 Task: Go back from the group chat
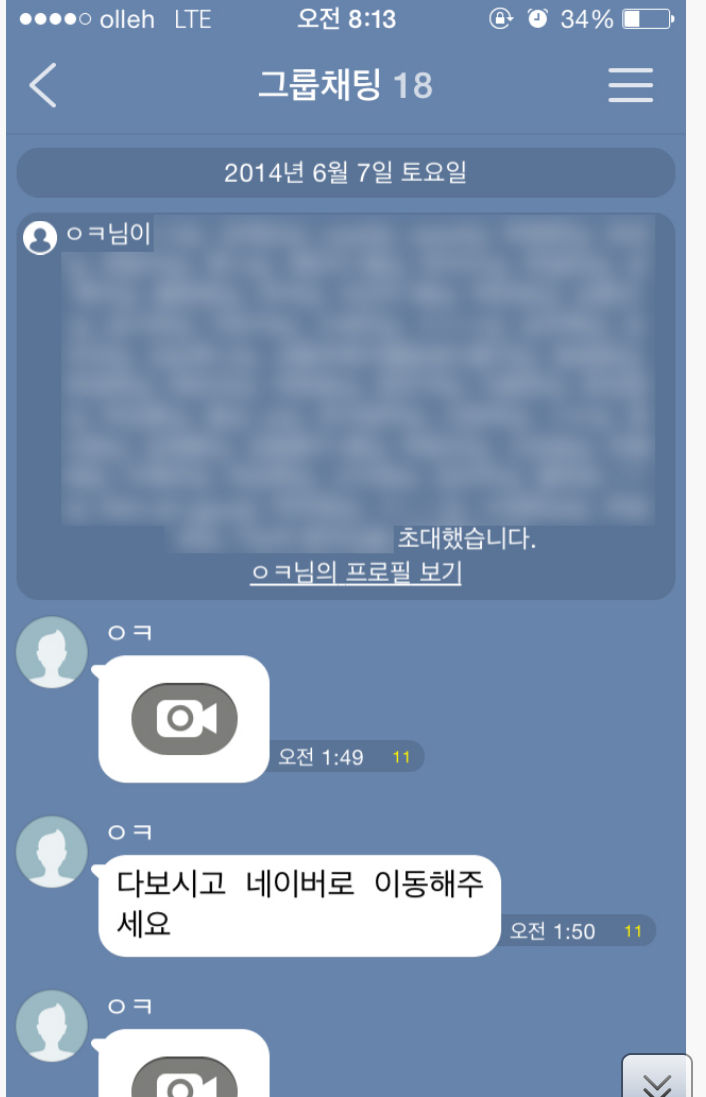tap(43, 85)
